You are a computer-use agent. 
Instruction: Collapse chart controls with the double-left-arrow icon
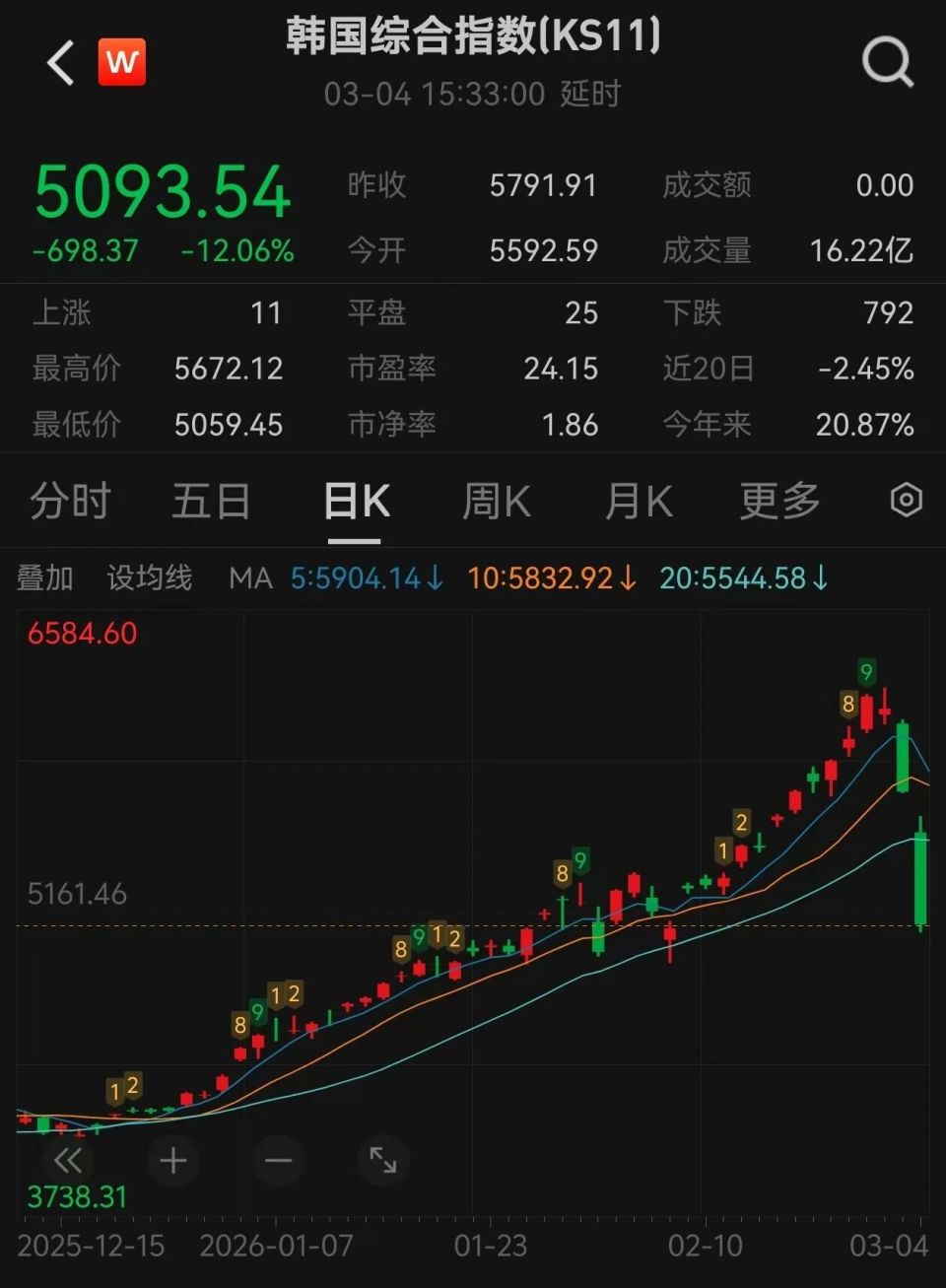click(68, 1161)
